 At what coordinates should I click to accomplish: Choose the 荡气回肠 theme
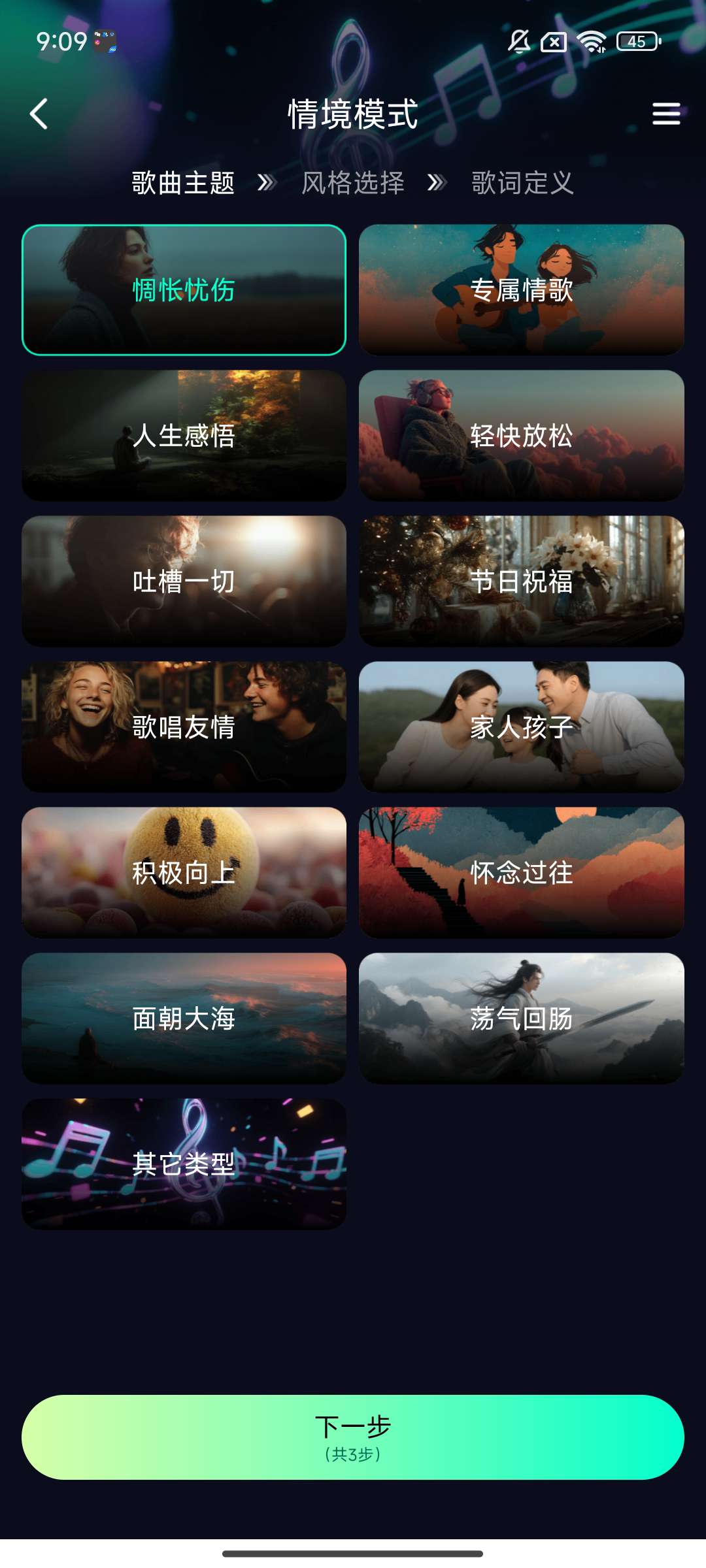pyautogui.click(x=521, y=1019)
